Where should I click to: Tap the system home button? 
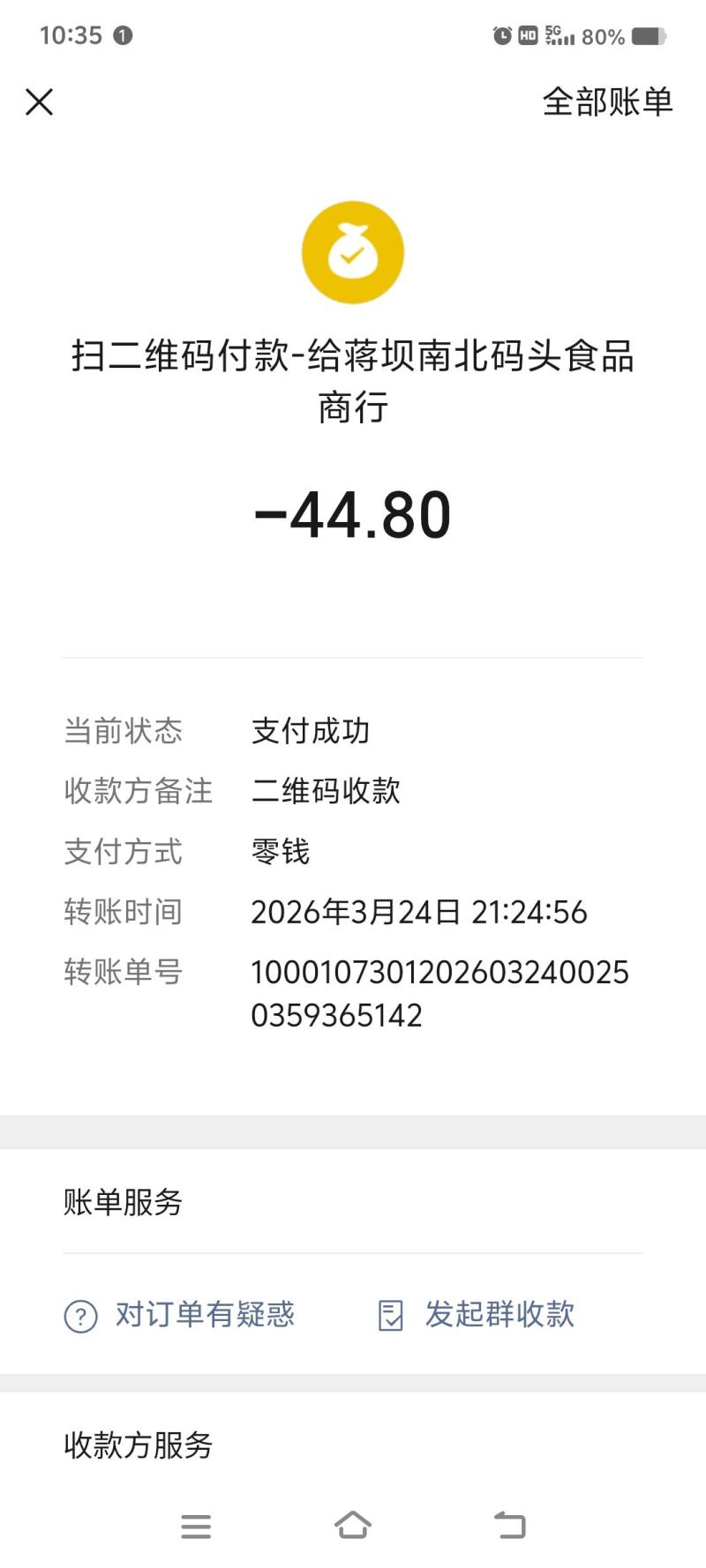(x=352, y=1526)
